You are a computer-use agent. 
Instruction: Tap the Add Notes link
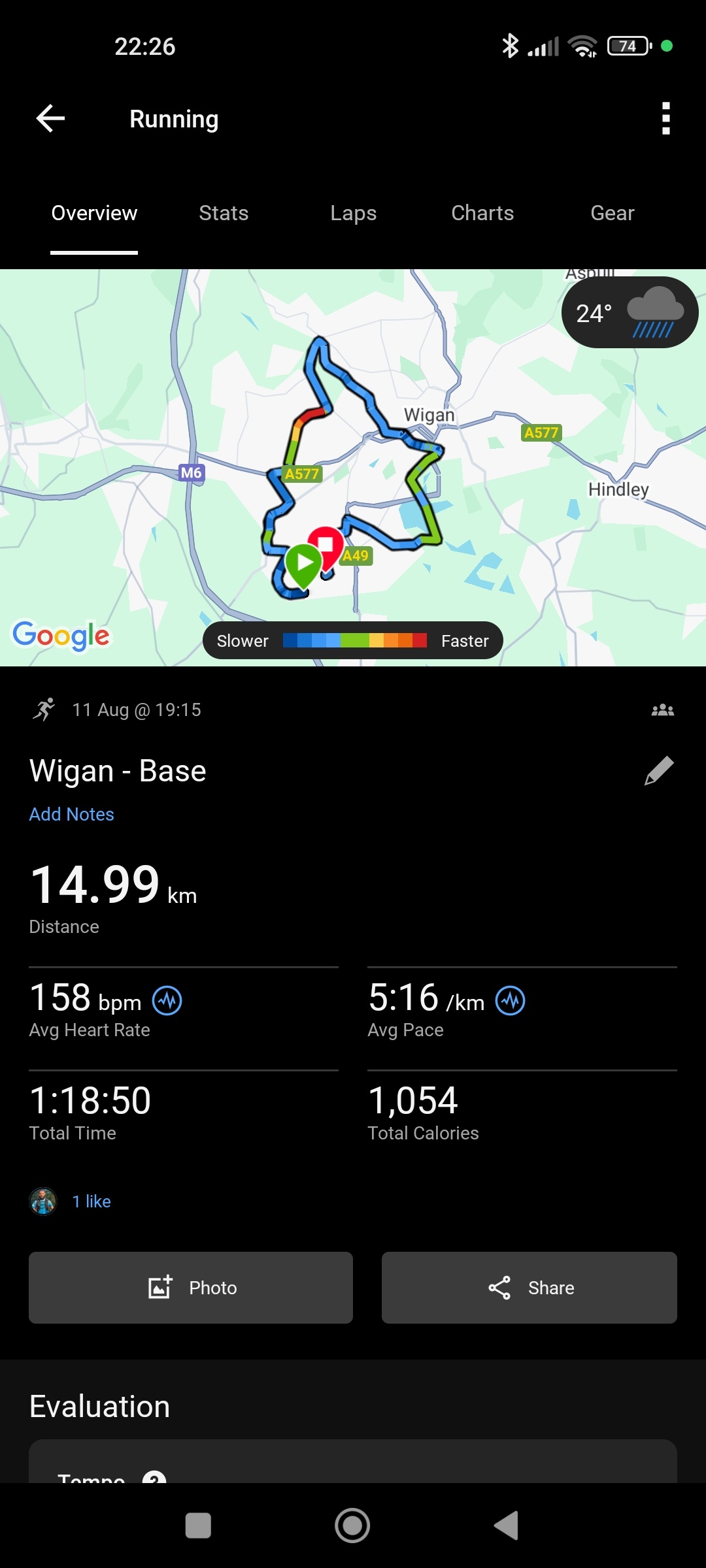(x=72, y=814)
